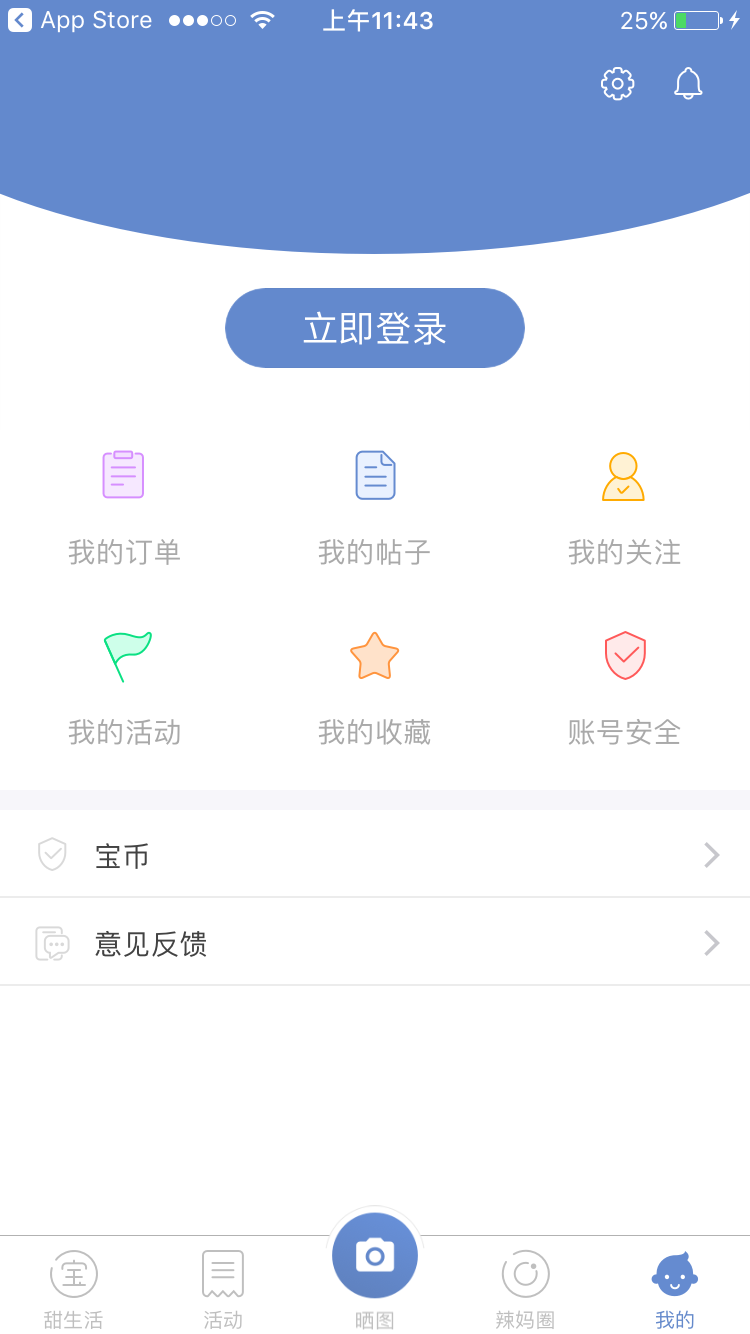Return to App Store via back arrow
This screenshot has width=750, height=1334.
pos(20,20)
